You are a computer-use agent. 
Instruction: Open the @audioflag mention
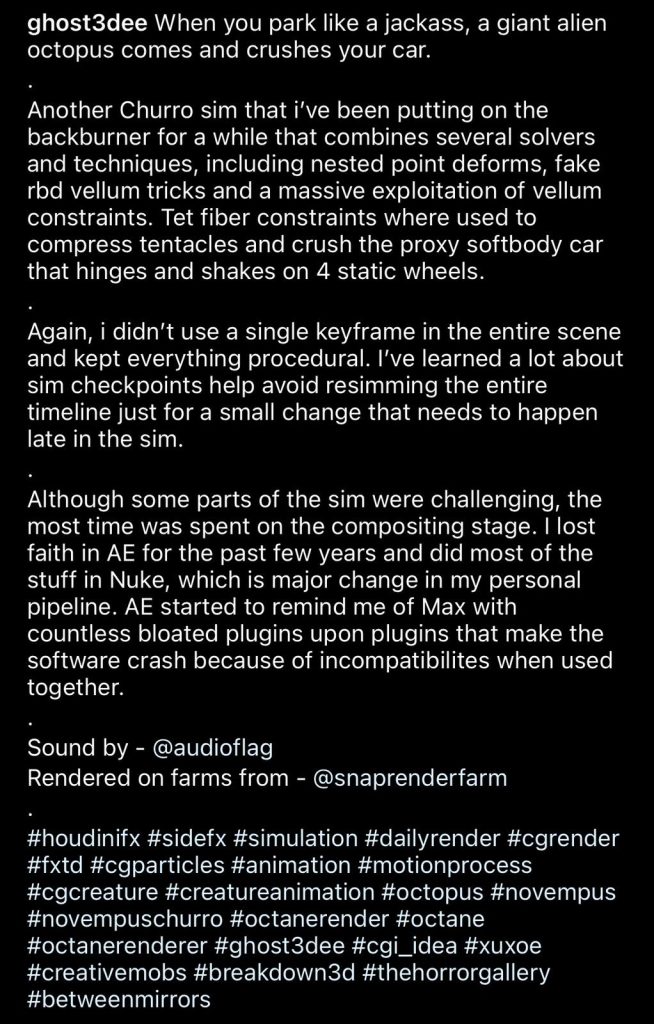[x=213, y=749]
